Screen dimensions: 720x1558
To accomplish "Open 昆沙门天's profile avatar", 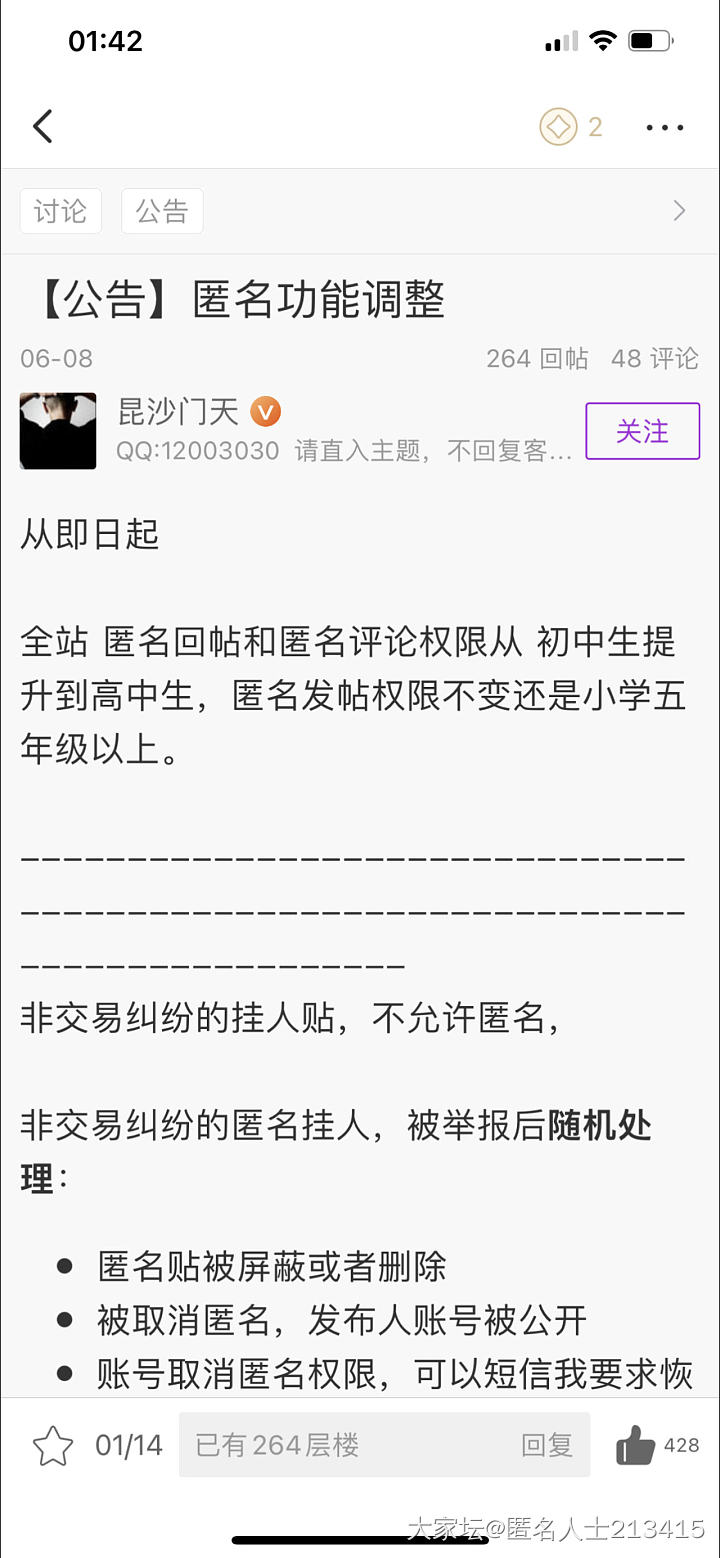I will pyautogui.click(x=58, y=431).
